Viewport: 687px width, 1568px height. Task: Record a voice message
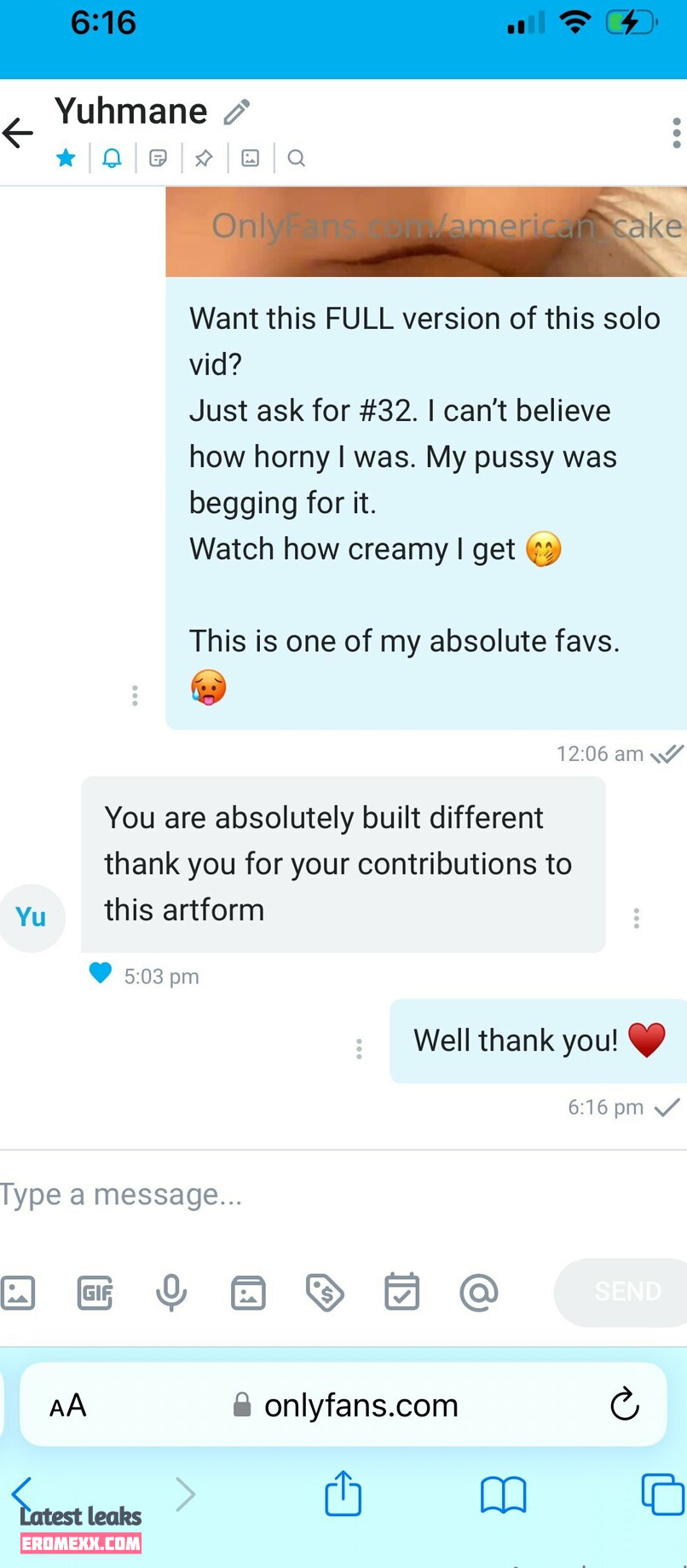[171, 1292]
